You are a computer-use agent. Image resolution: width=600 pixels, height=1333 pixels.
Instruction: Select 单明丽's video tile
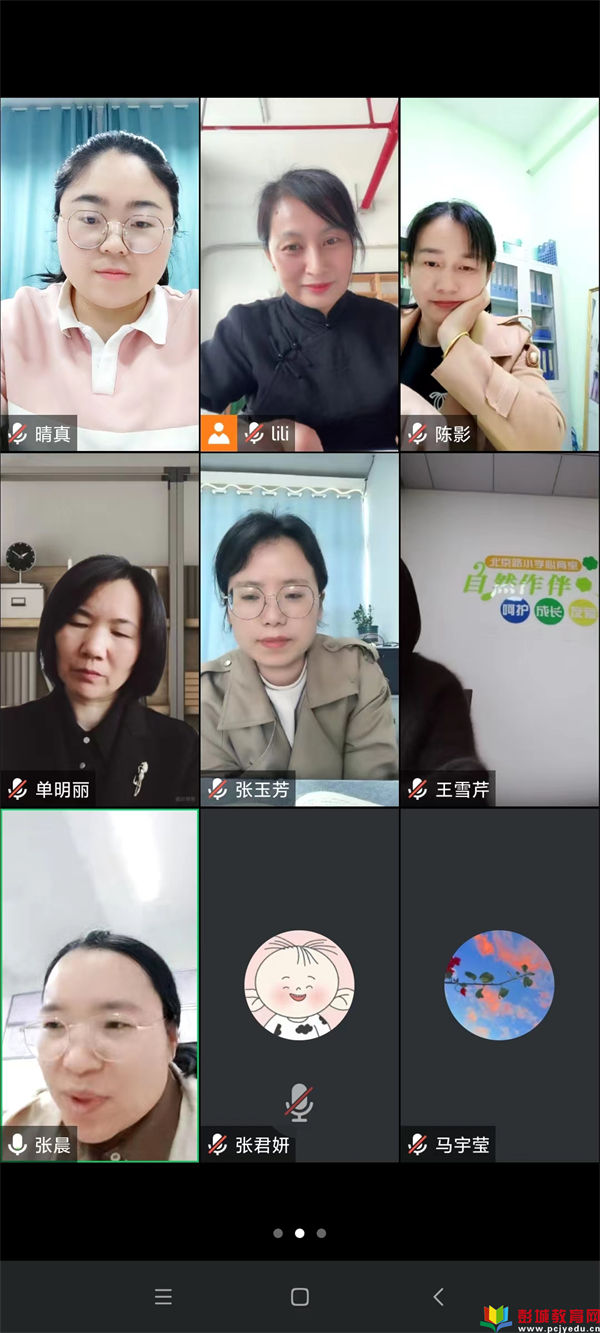click(99, 629)
